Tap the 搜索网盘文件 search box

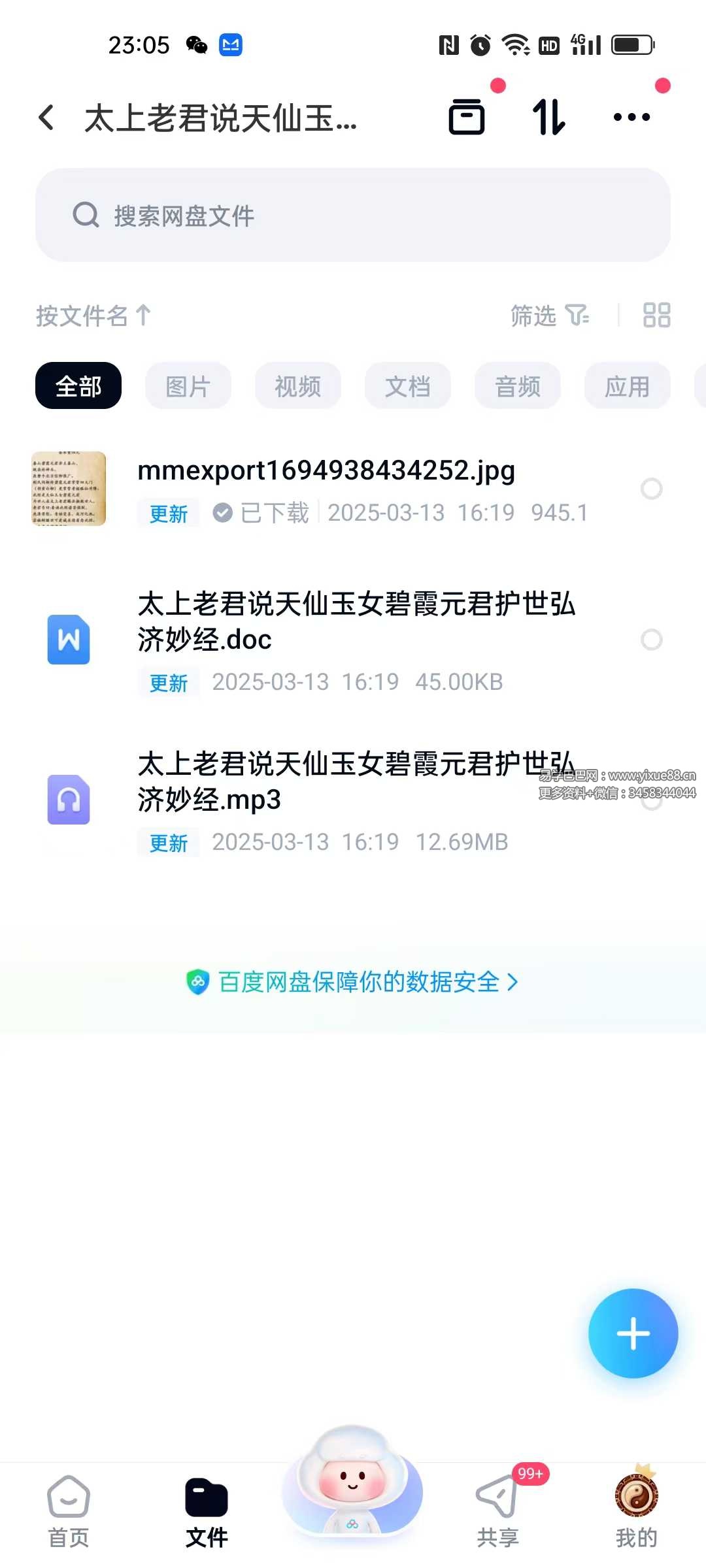(353, 215)
